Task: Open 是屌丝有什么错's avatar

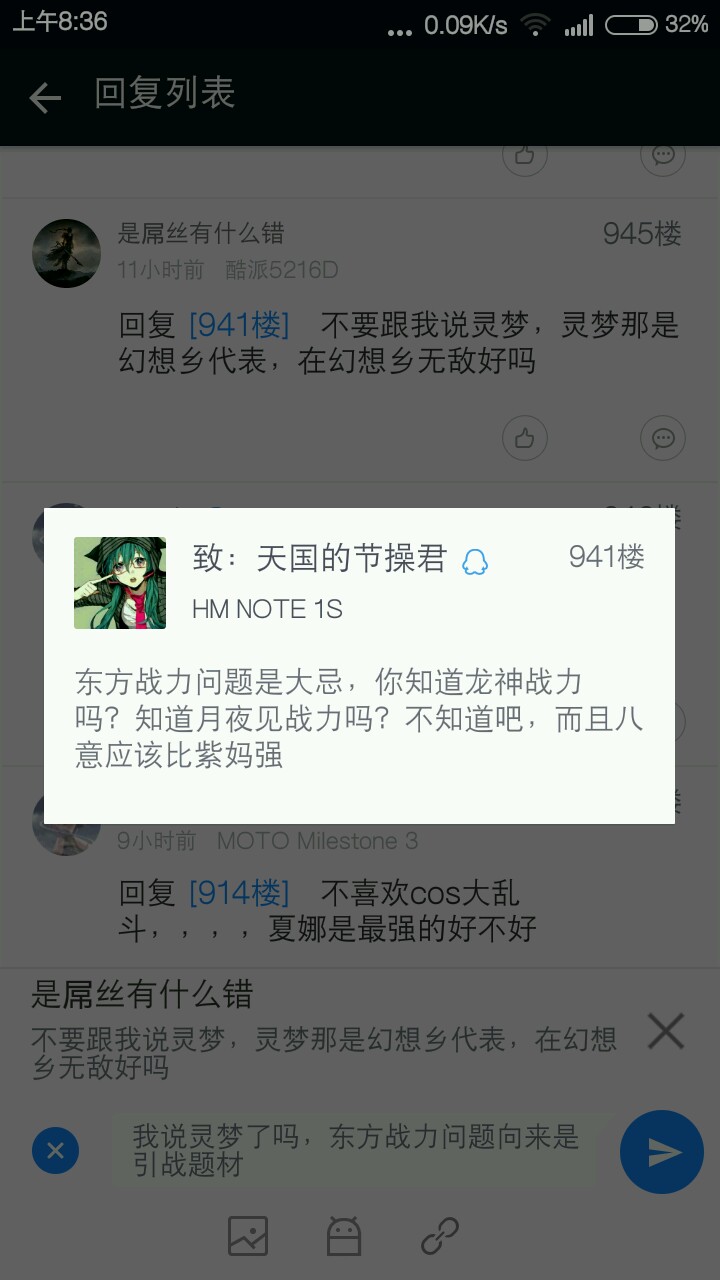Action: (x=67, y=253)
